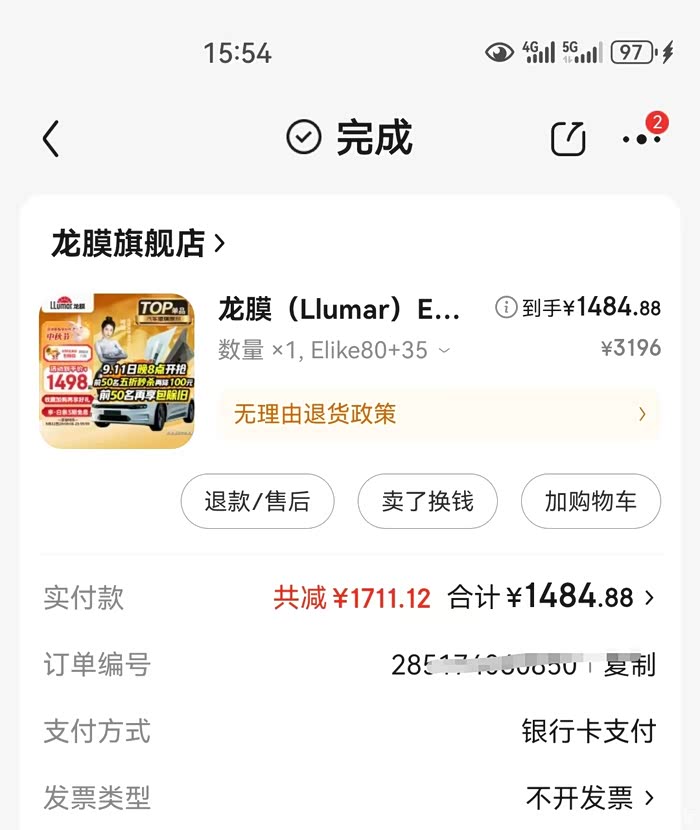700x830 pixels.
Task: Copy the order number with 复制
Action: [x=630, y=664]
